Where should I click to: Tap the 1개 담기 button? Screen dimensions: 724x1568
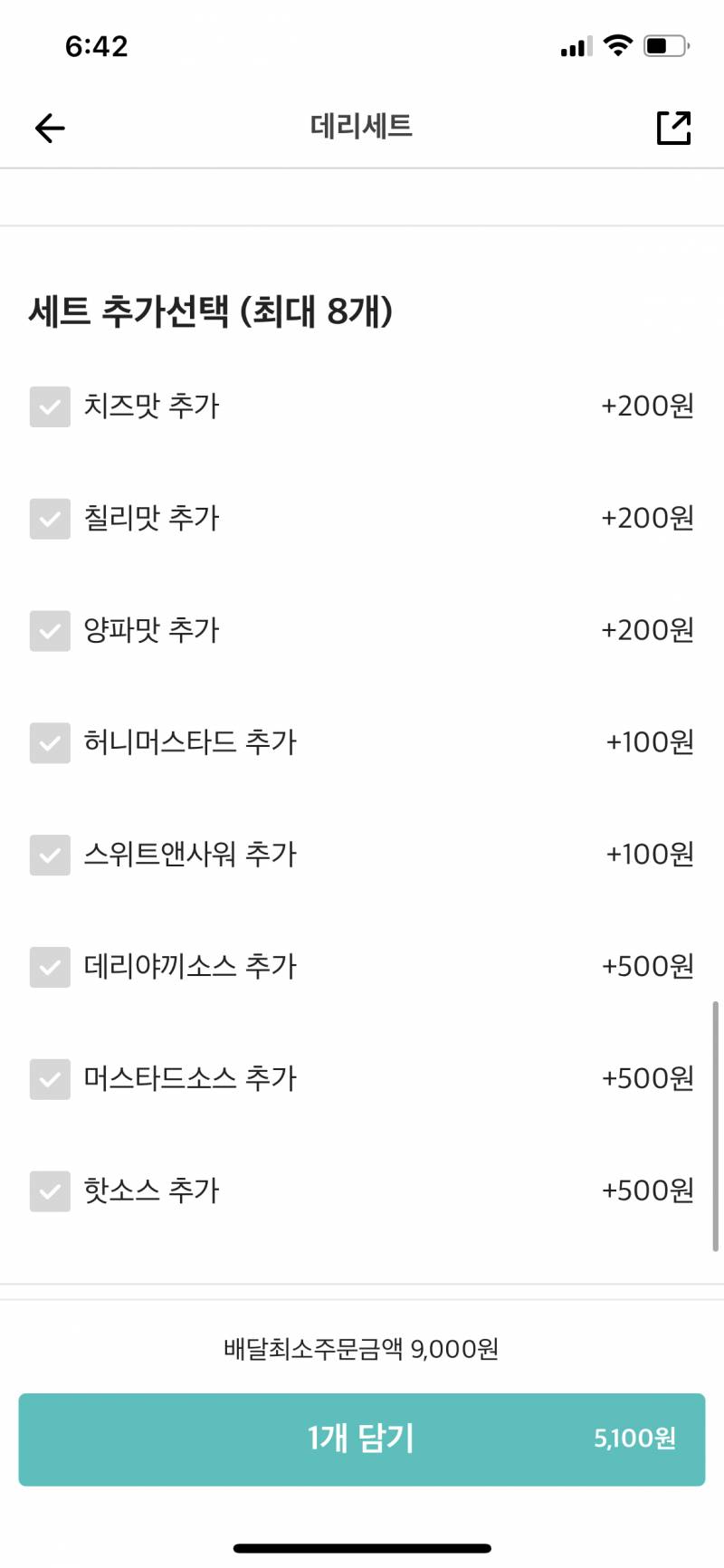pyautogui.click(x=362, y=1439)
